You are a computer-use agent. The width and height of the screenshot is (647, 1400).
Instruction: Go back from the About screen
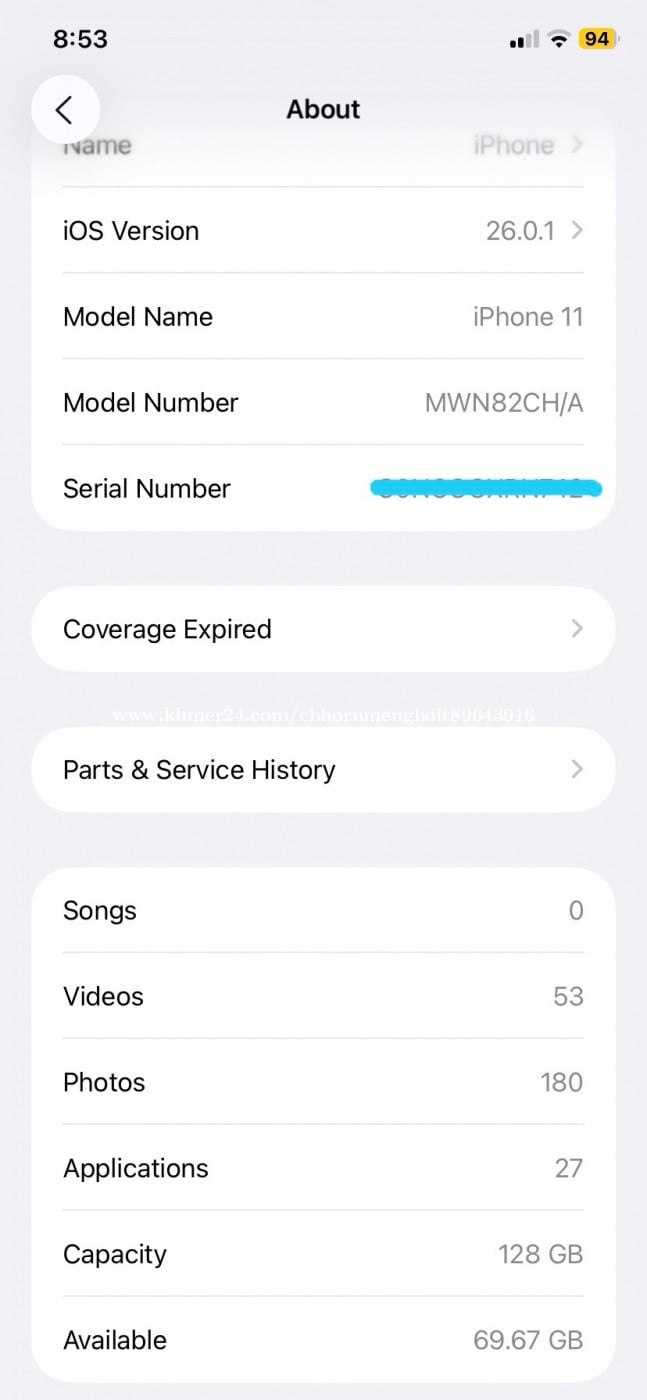click(x=65, y=109)
